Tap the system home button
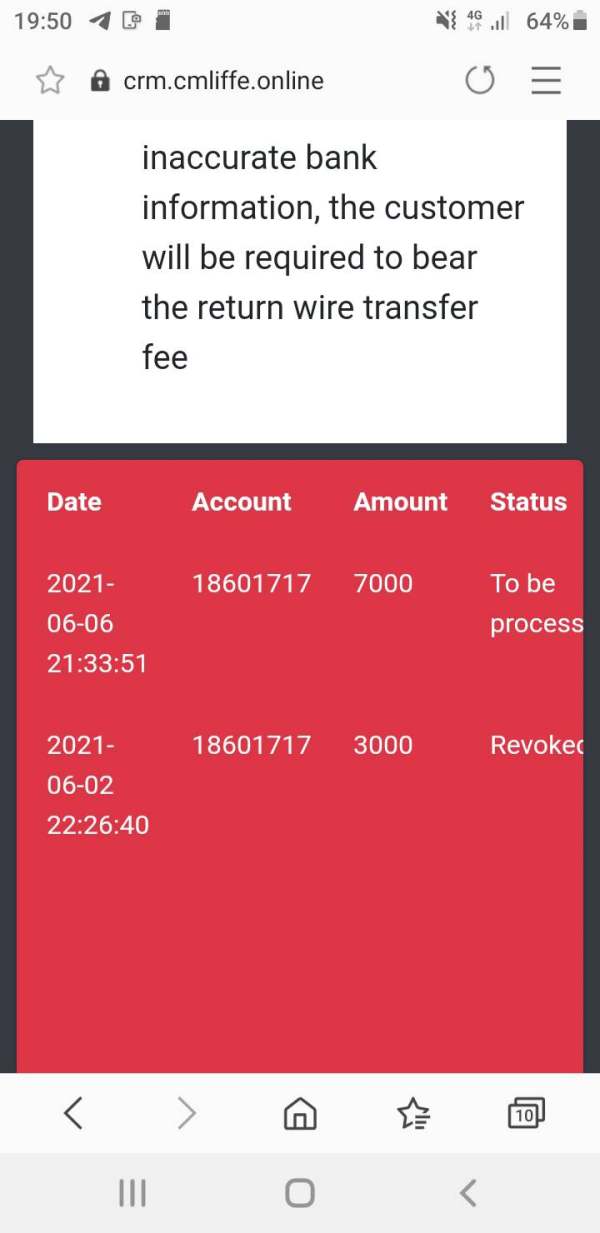This screenshot has width=600, height=1233. pos(300,1192)
